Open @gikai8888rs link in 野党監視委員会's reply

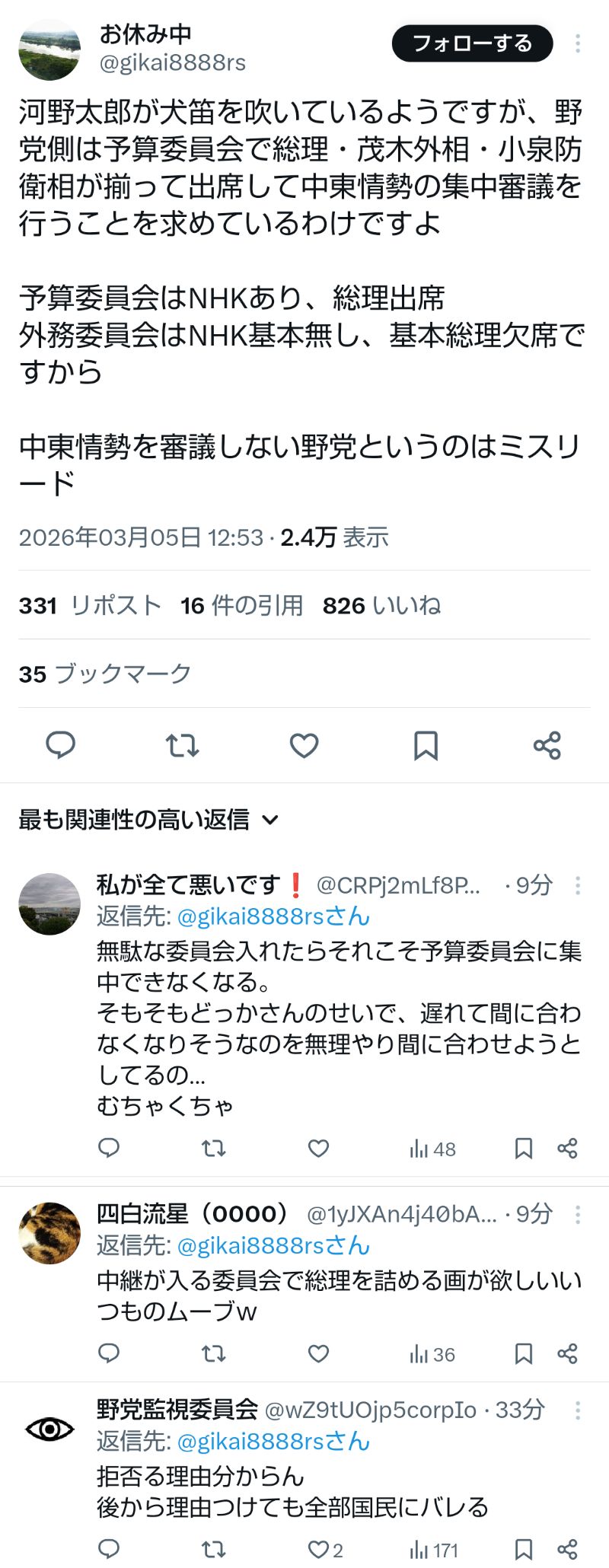273,1442
